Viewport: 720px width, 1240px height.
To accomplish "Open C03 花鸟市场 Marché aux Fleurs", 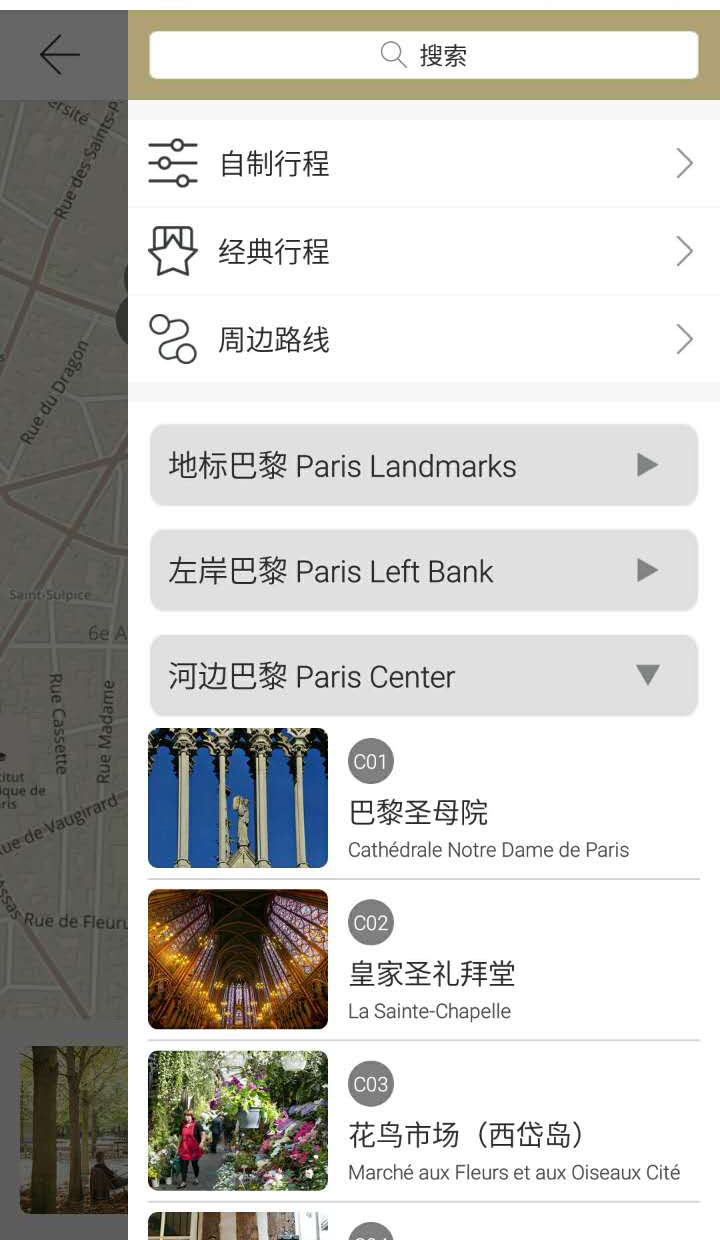I will tap(424, 1121).
